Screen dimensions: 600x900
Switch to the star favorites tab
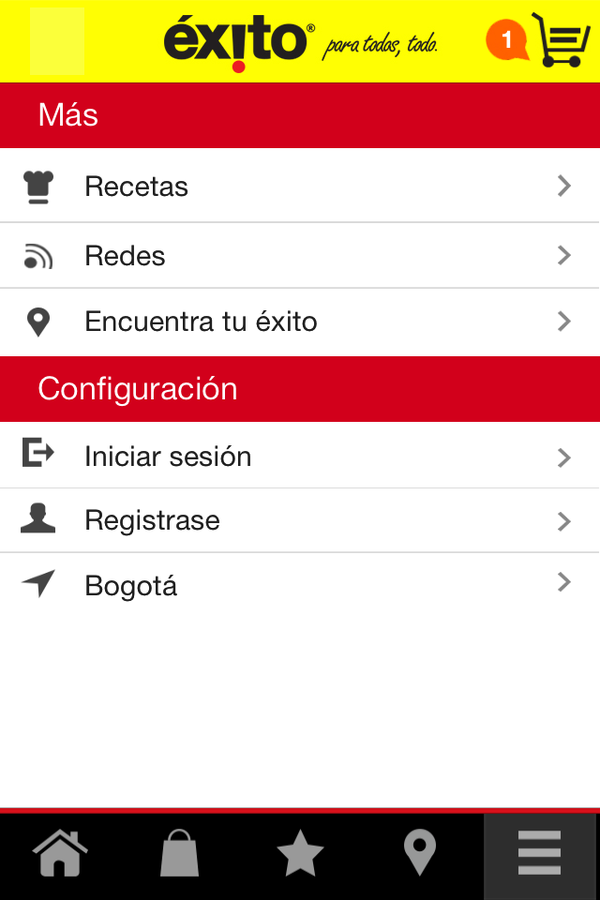point(300,856)
